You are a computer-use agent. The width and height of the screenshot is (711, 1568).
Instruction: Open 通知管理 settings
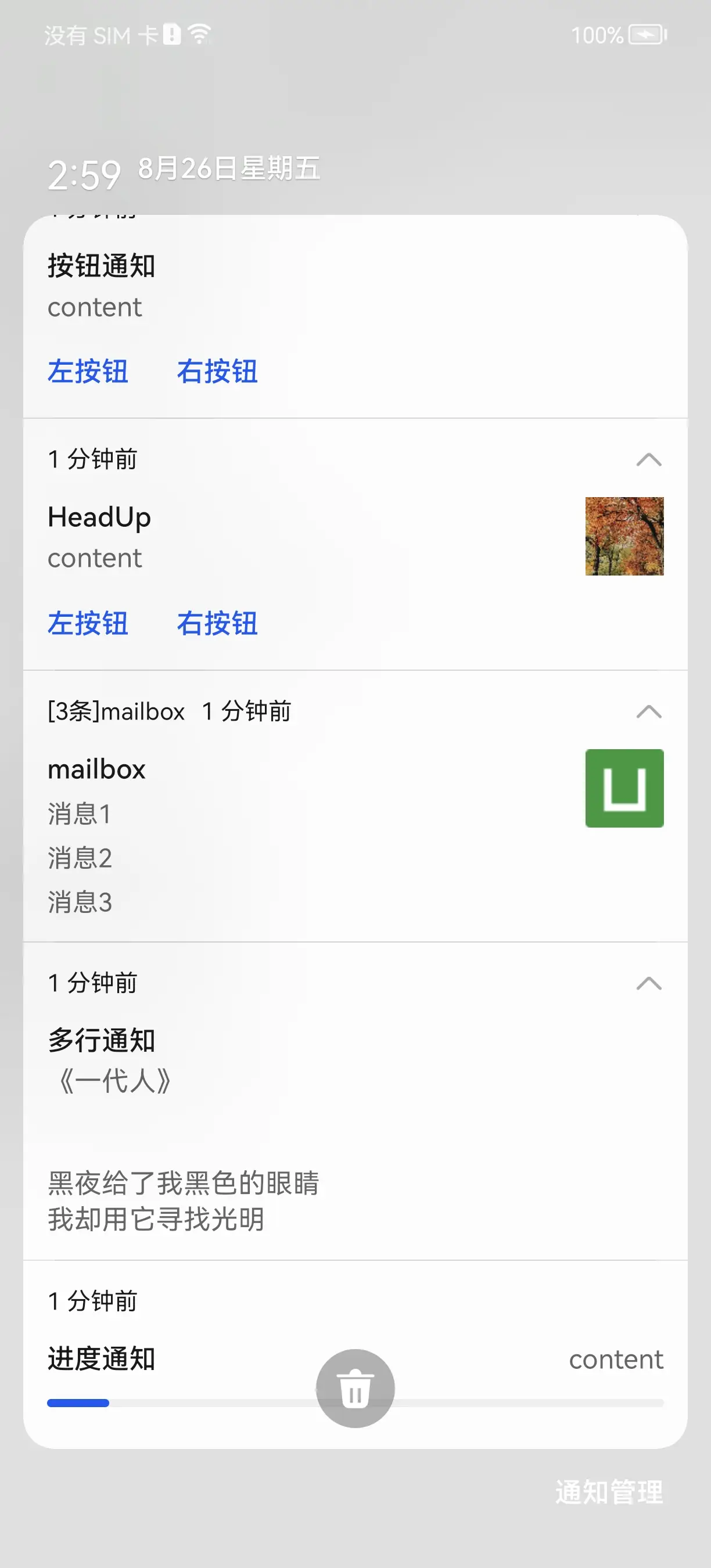tap(608, 1492)
